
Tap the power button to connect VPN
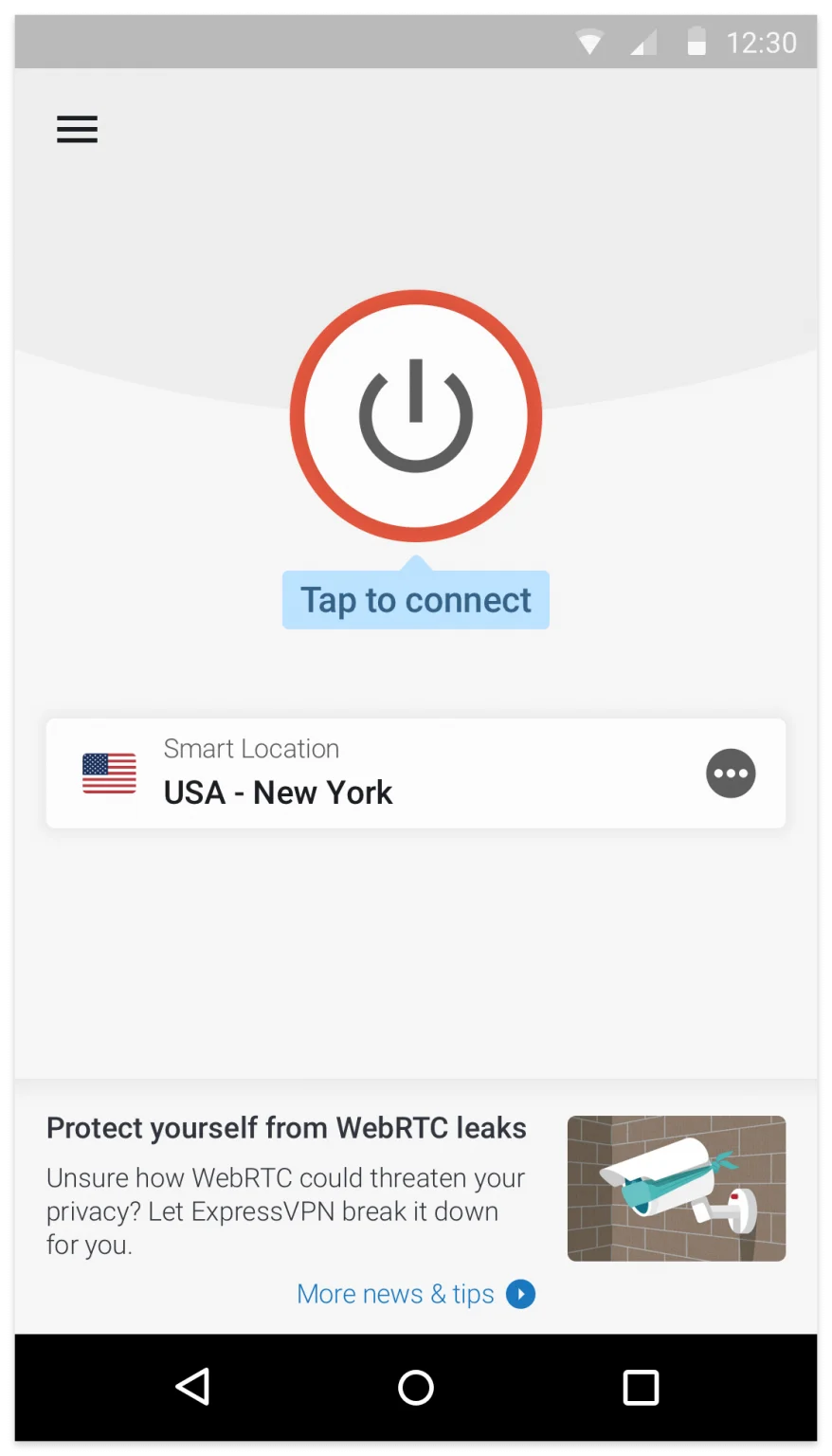pos(416,416)
